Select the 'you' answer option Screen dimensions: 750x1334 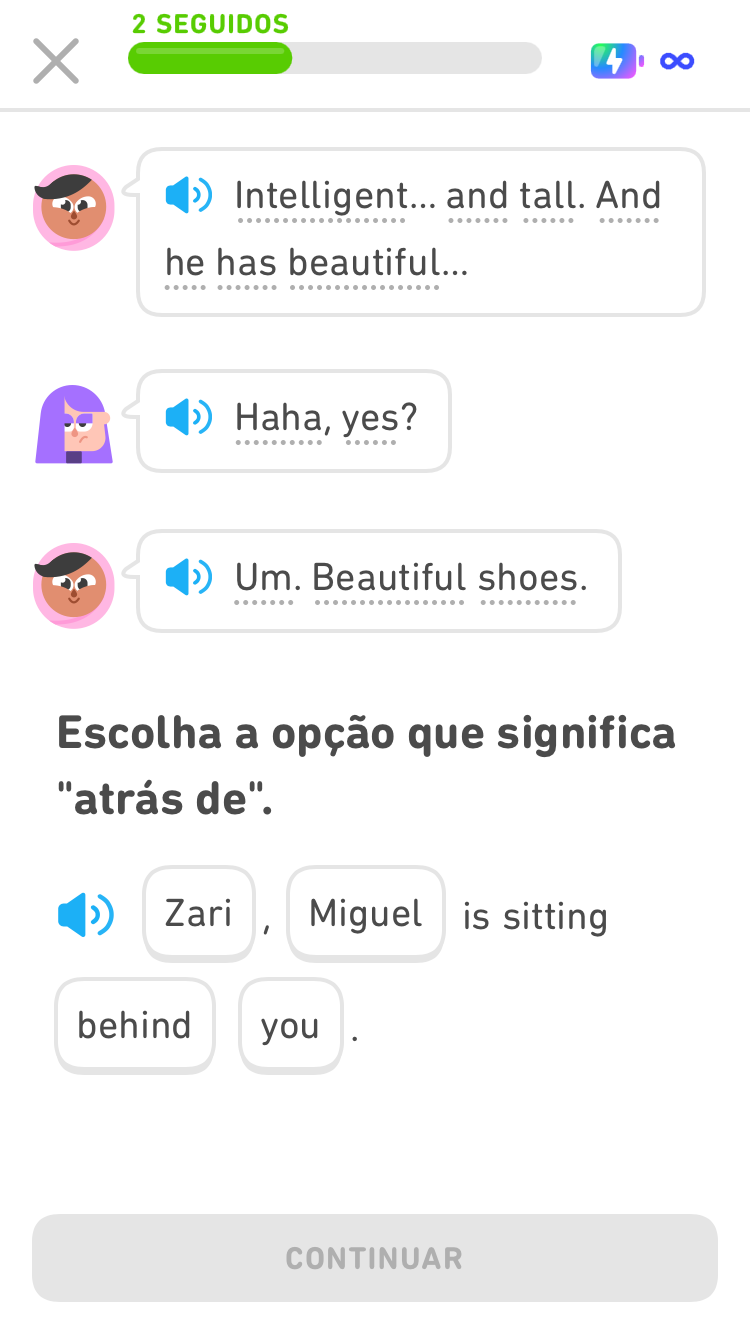coord(290,1025)
